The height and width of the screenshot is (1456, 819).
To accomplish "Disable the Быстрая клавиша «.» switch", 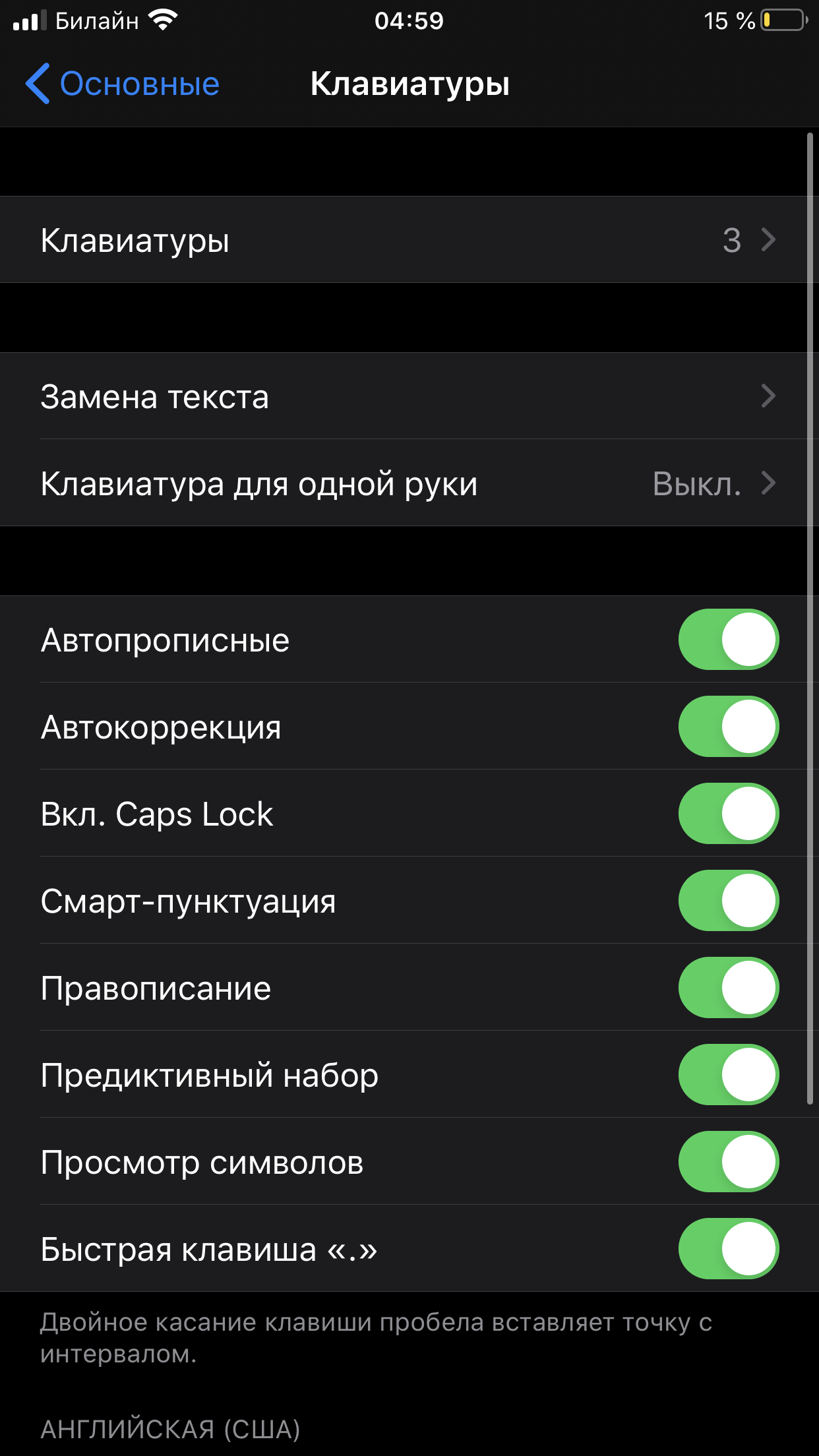I will coord(728,1249).
